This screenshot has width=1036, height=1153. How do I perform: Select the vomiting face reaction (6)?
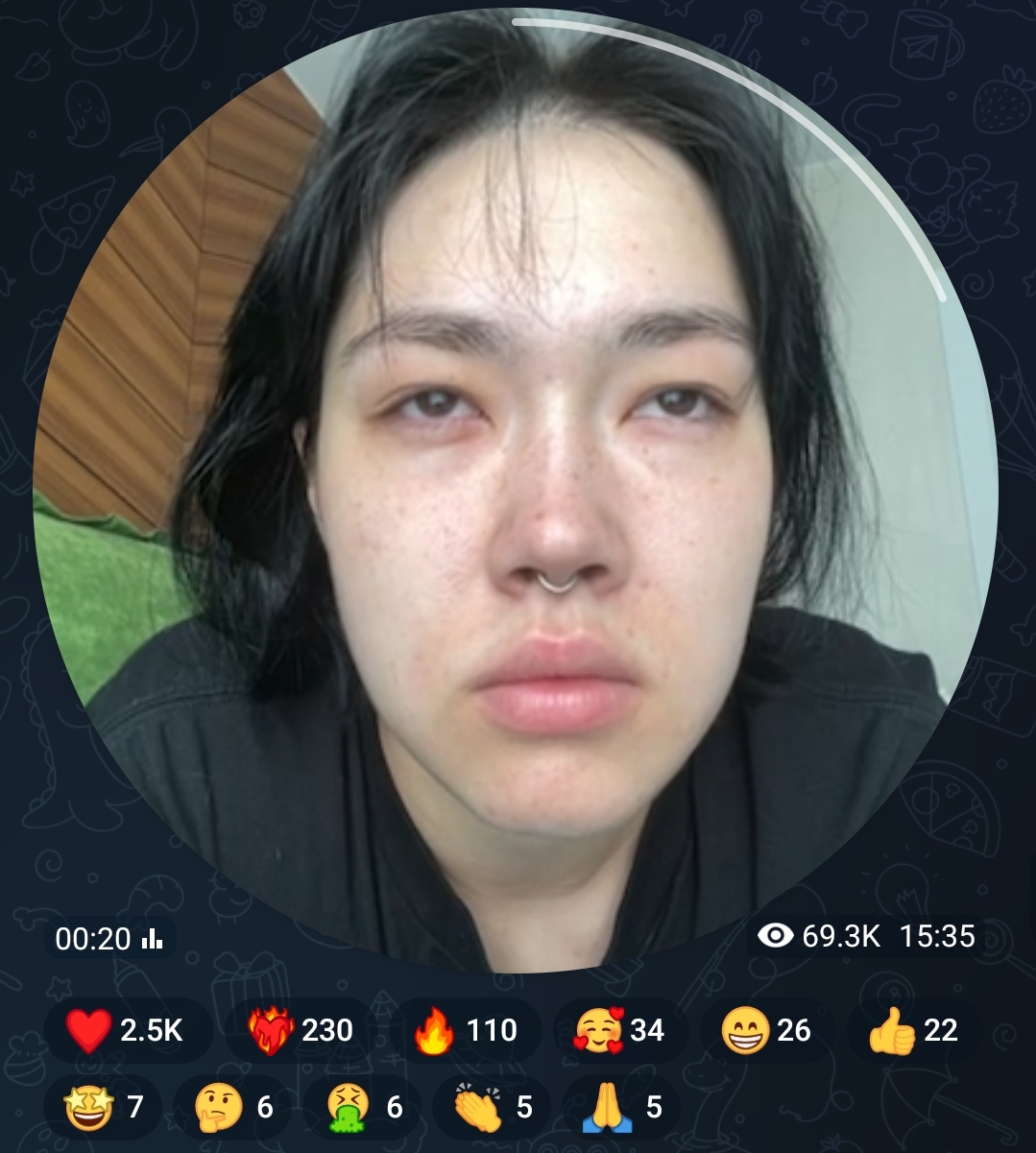point(364,1108)
